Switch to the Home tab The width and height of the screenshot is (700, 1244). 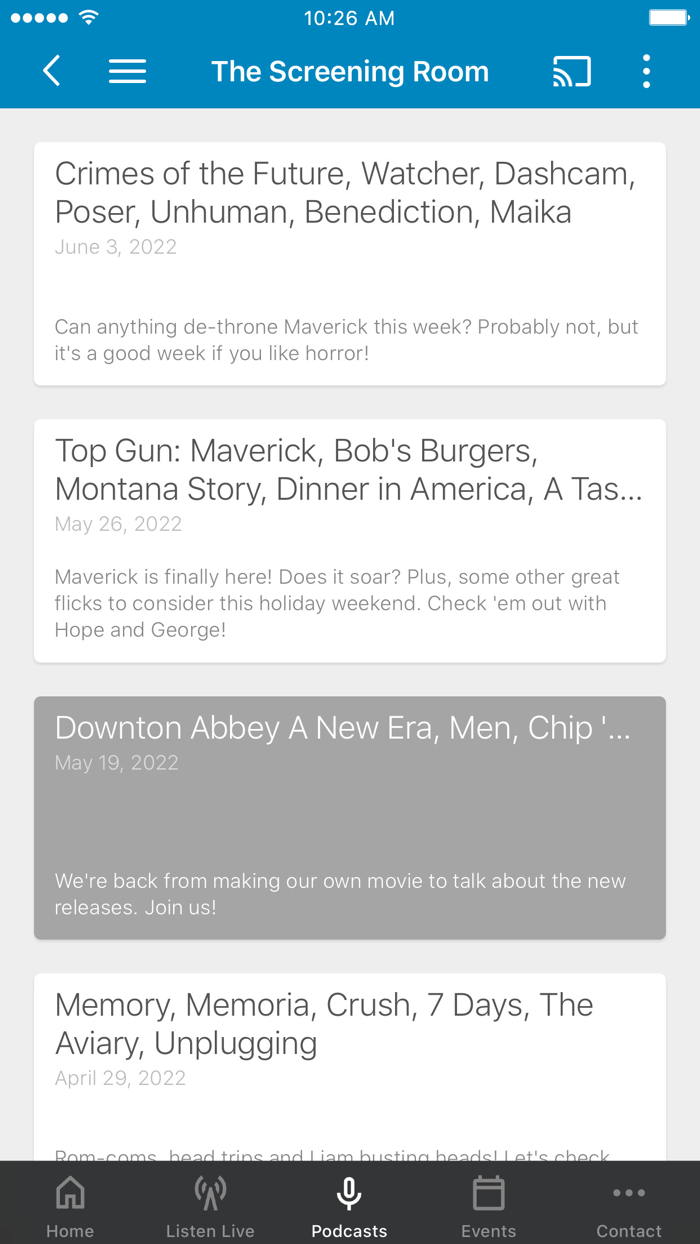point(70,1204)
